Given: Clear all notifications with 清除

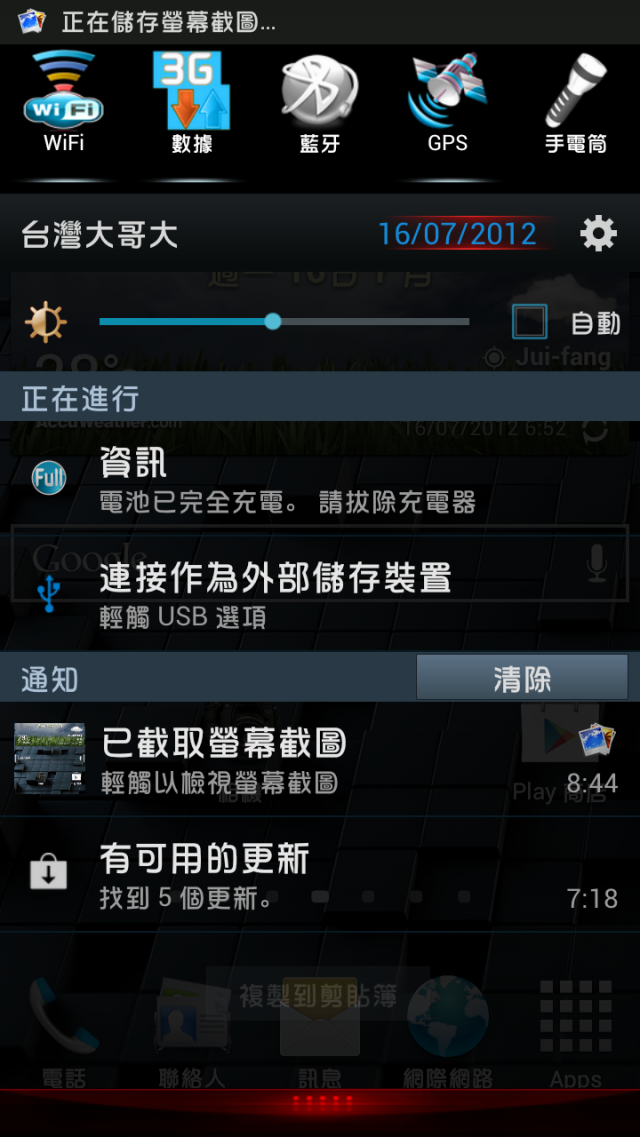Looking at the screenshot, I should point(522,679).
